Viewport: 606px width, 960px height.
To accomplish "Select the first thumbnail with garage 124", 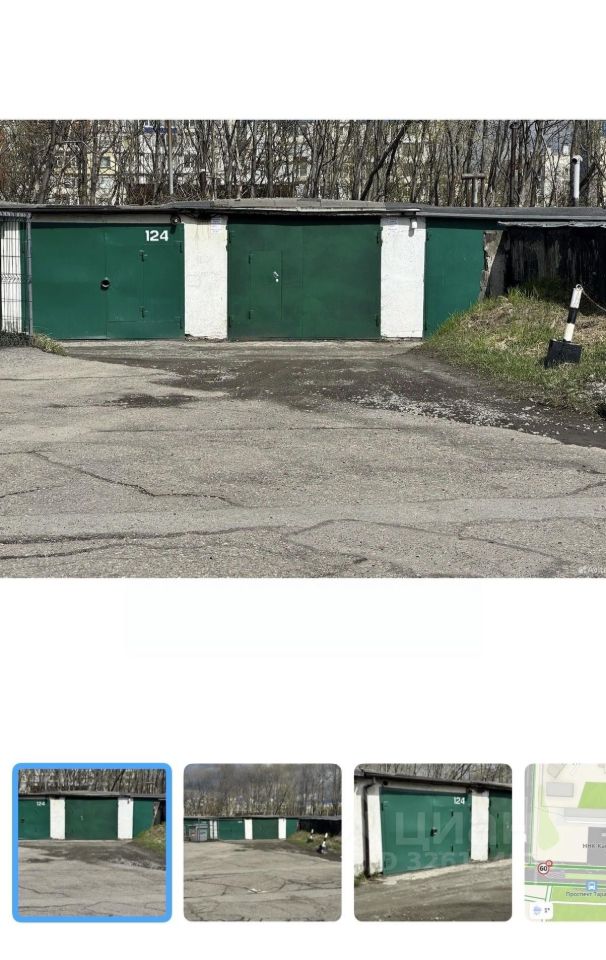I will point(92,843).
